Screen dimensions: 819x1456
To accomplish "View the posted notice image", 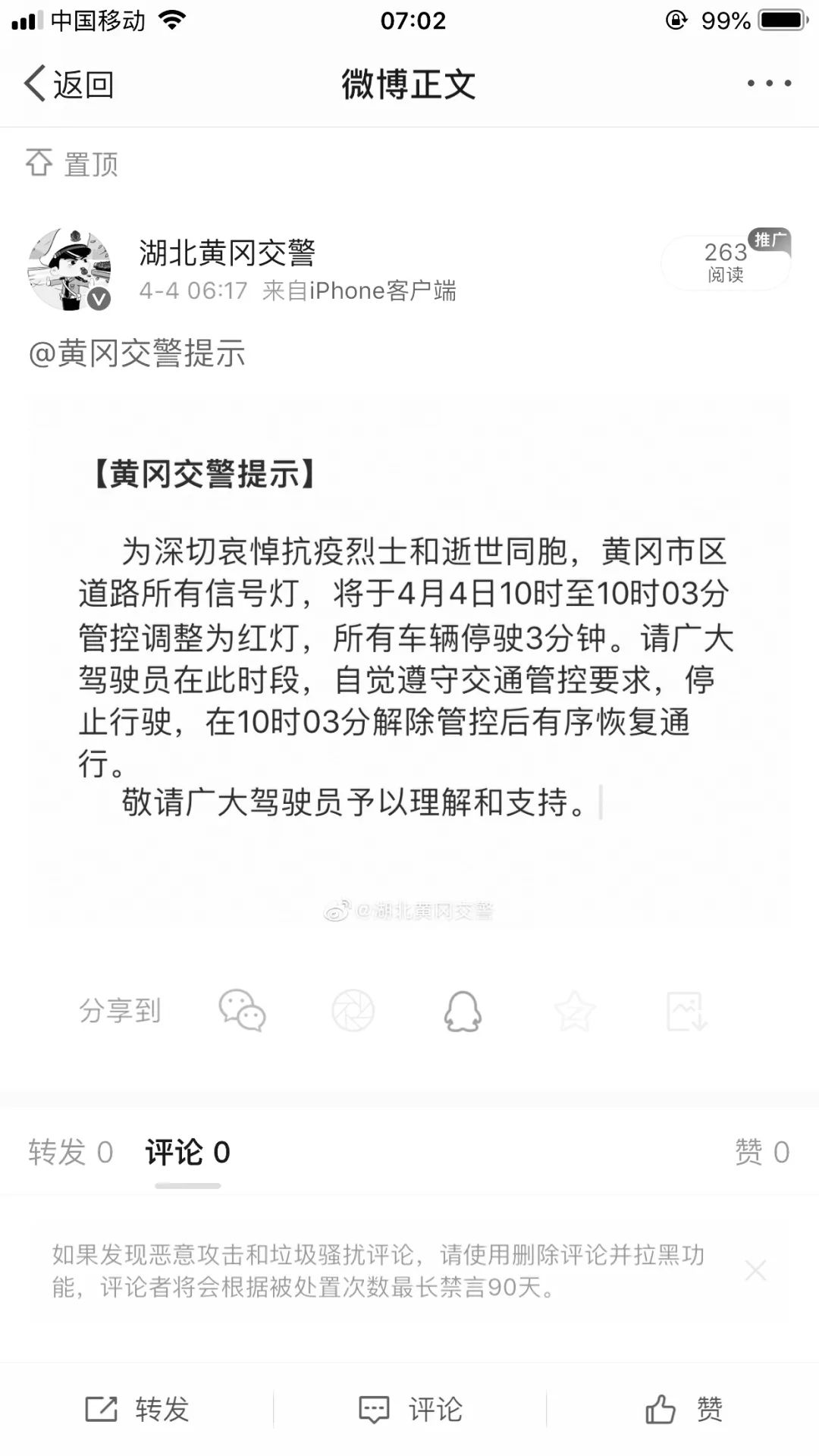I will (409, 660).
